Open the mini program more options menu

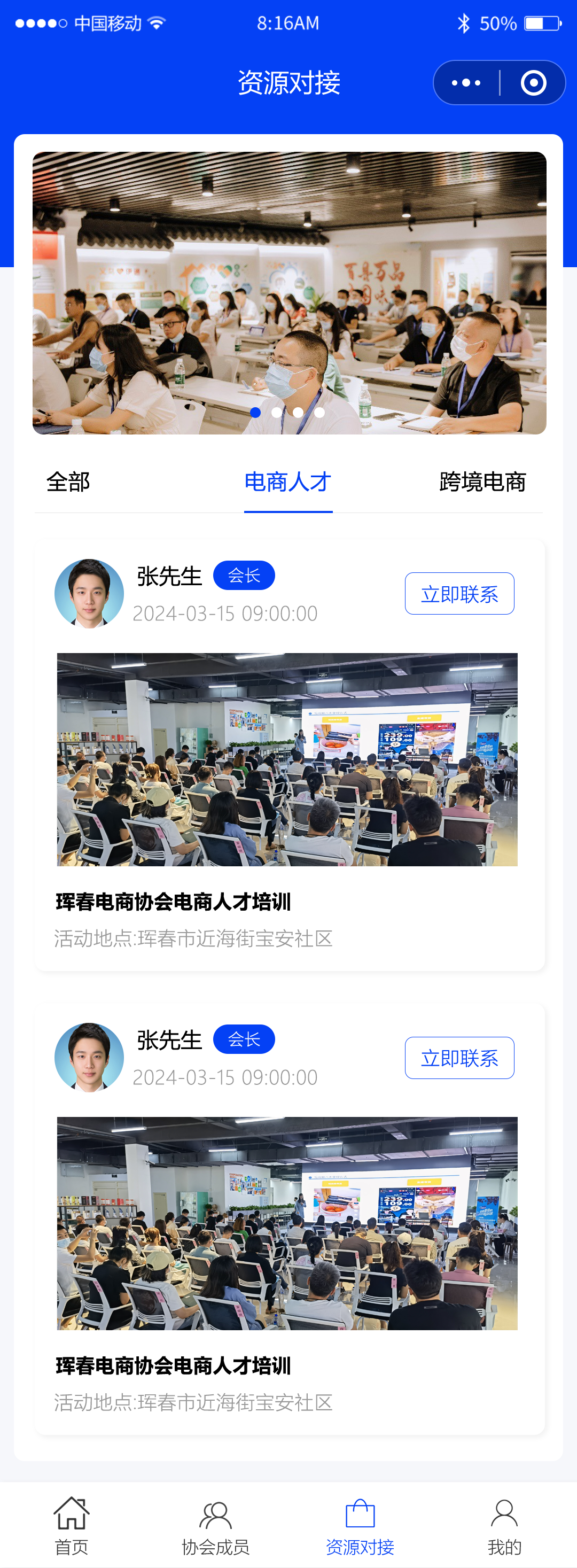tap(466, 83)
